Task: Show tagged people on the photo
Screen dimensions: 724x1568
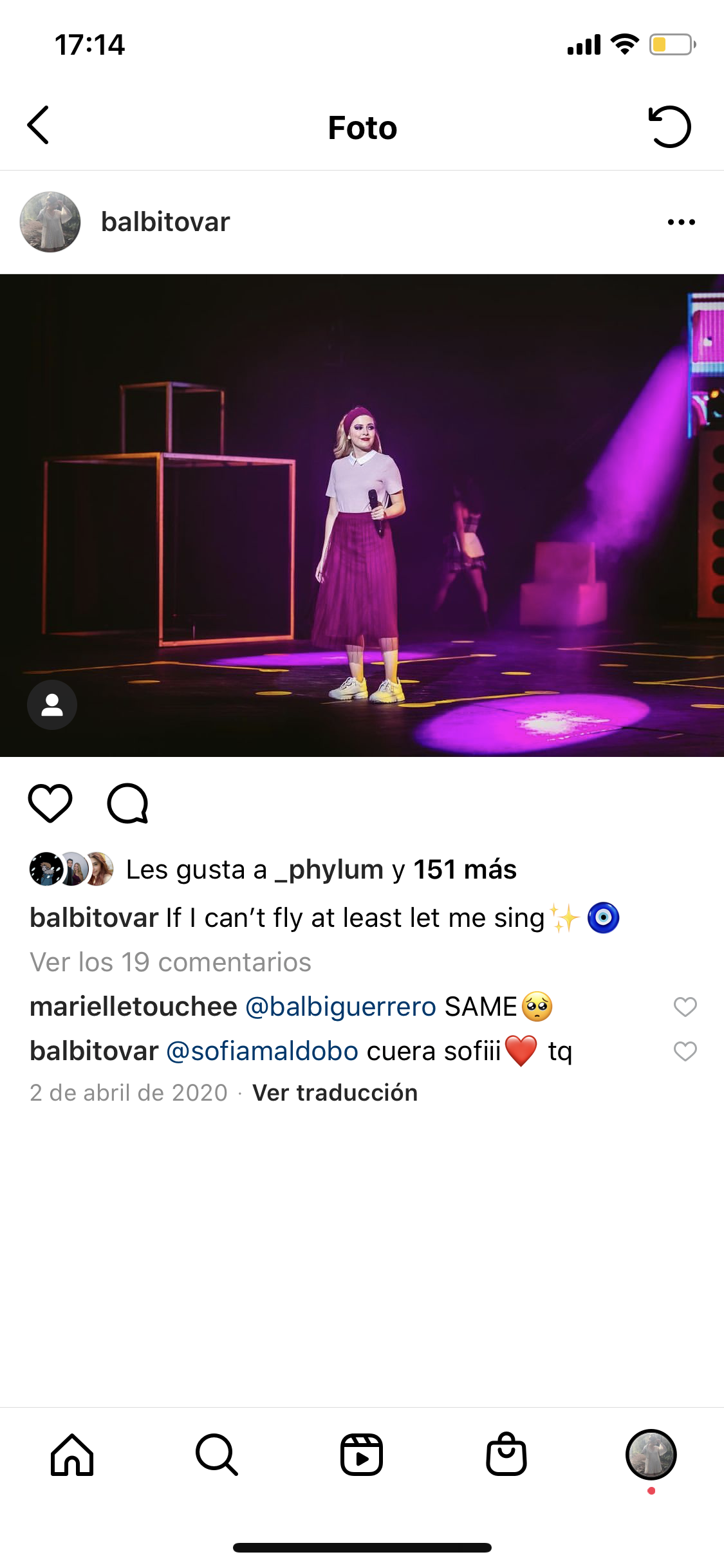Action: pos(52,705)
